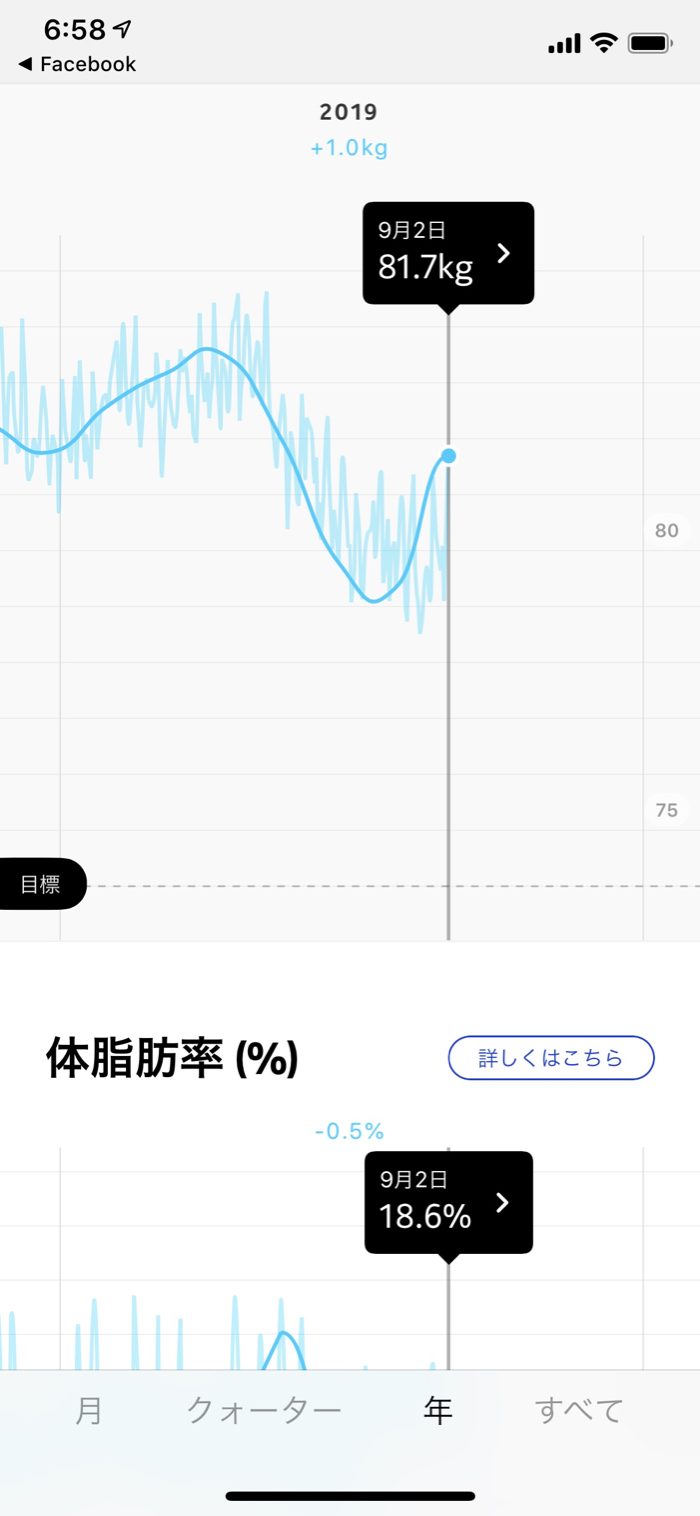Open the 18.6% body fat entry details
Viewport: 700px width, 1516px height.
(x=448, y=1202)
